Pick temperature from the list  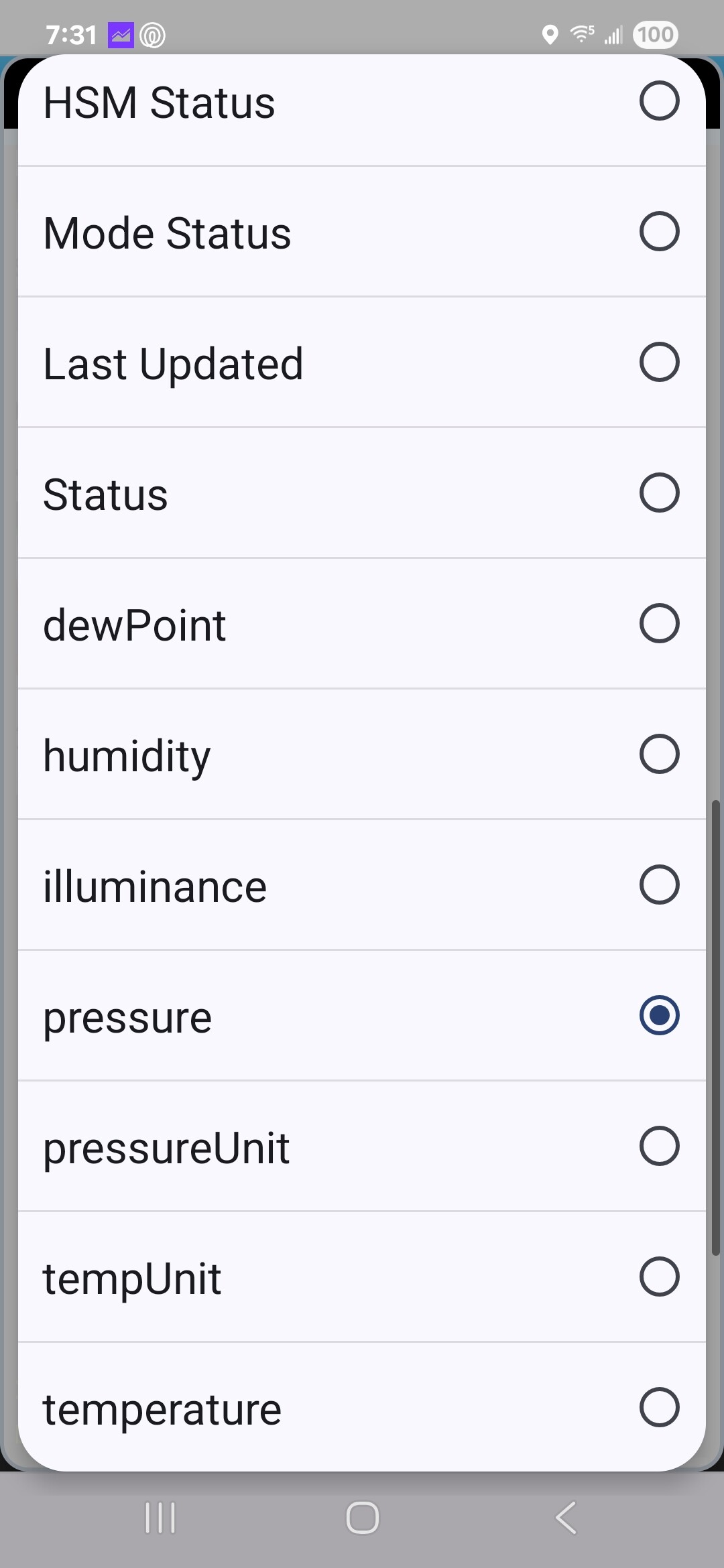[x=362, y=1407]
